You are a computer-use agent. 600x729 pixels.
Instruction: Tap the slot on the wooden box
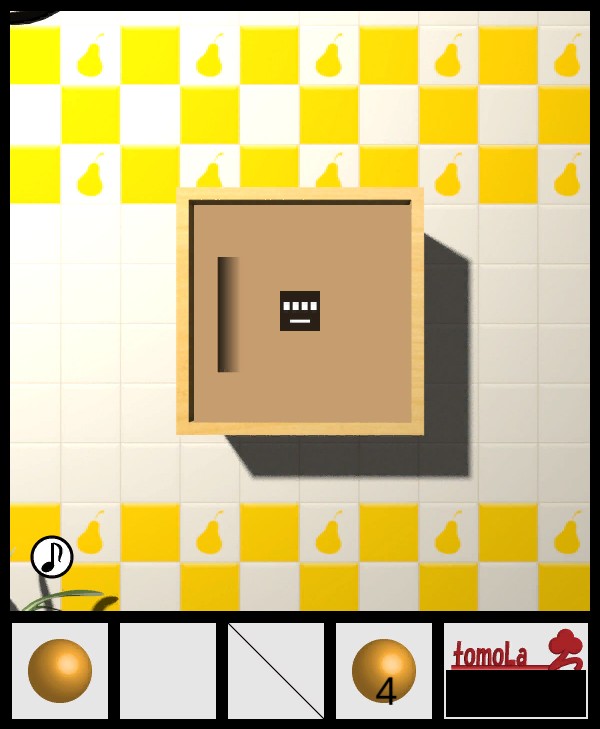[x=228, y=314]
